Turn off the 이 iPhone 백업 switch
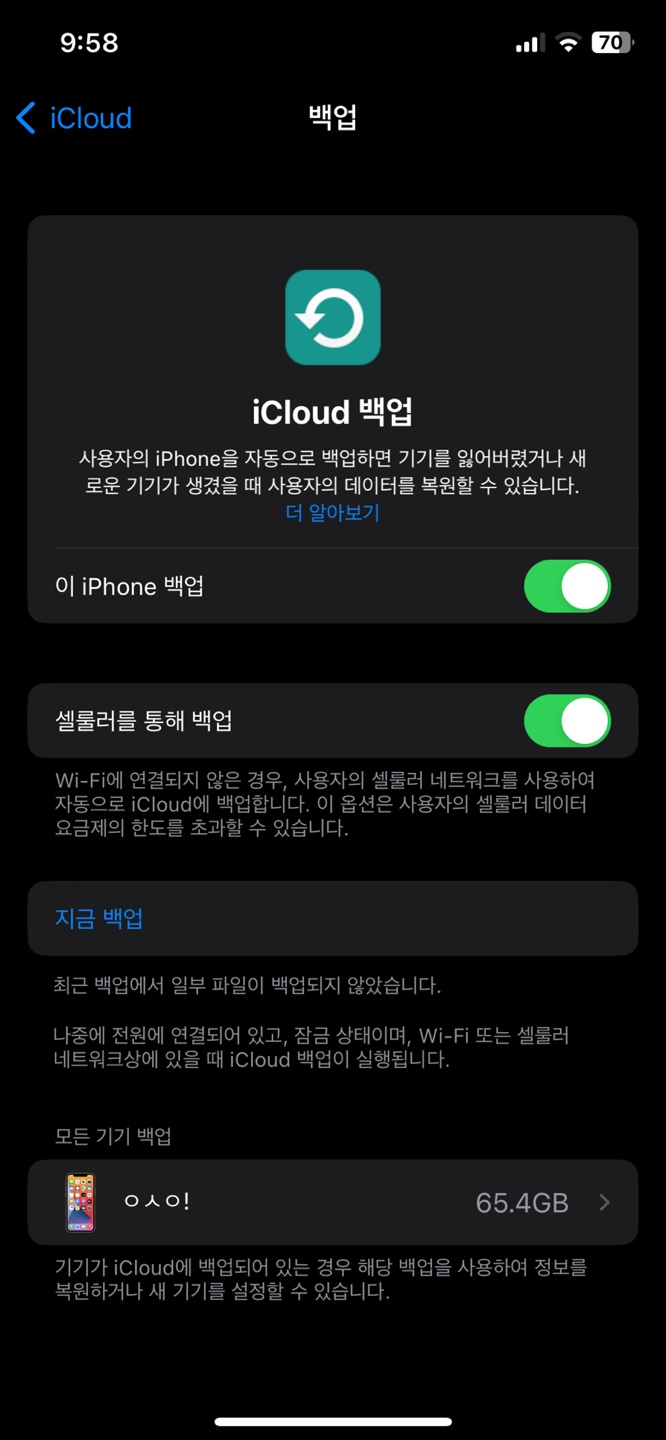The width and height of the screenshot is (666, 1440). (567, 586)
